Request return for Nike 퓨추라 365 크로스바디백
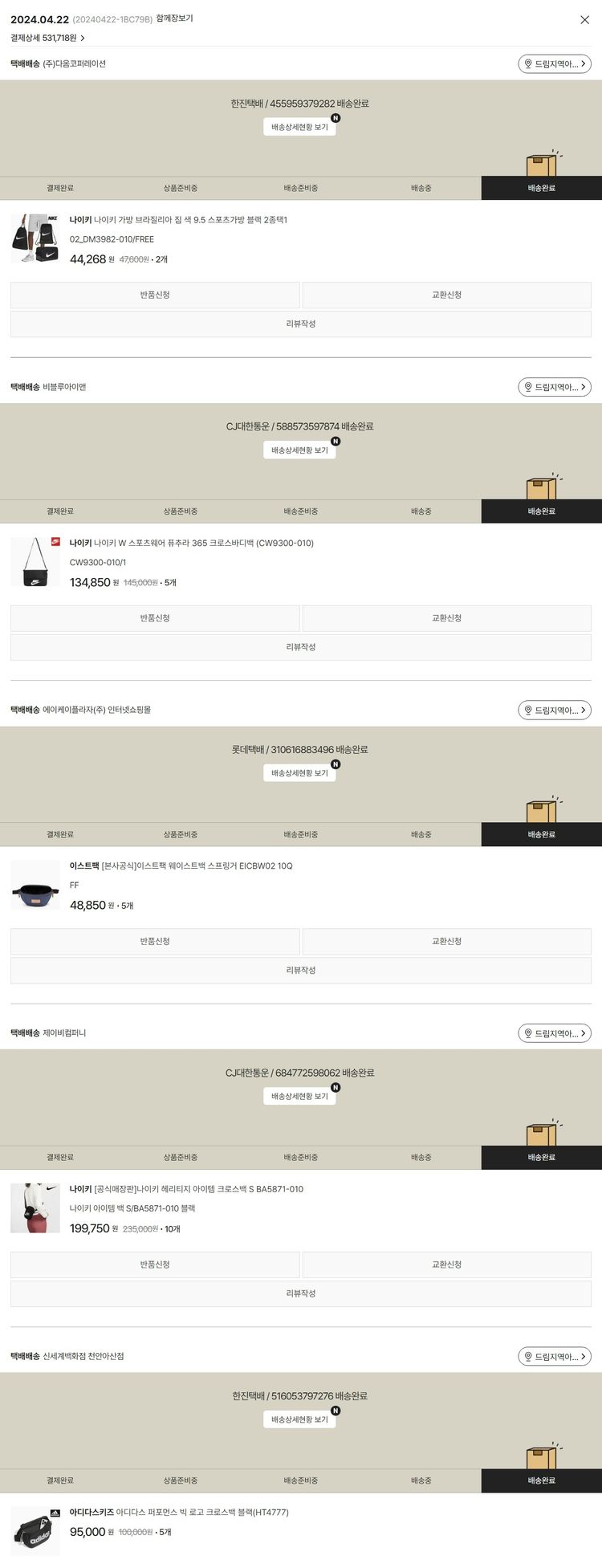Viewport: 602px width, 1568px height. point(155,618)
